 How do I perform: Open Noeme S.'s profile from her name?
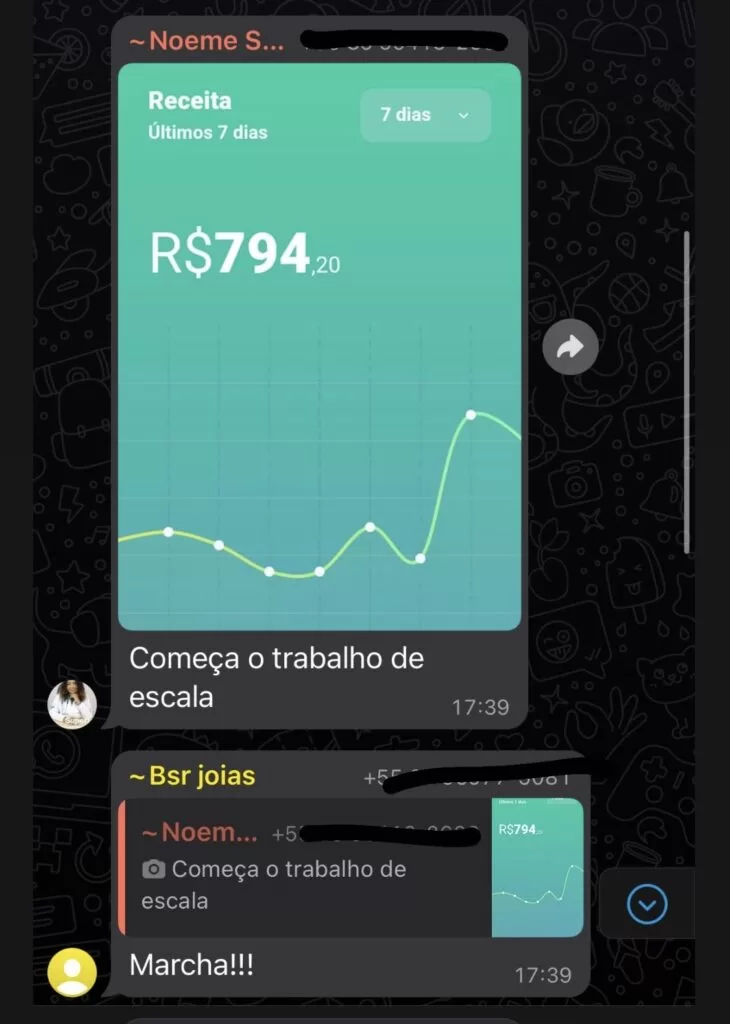tap(207, 41)
